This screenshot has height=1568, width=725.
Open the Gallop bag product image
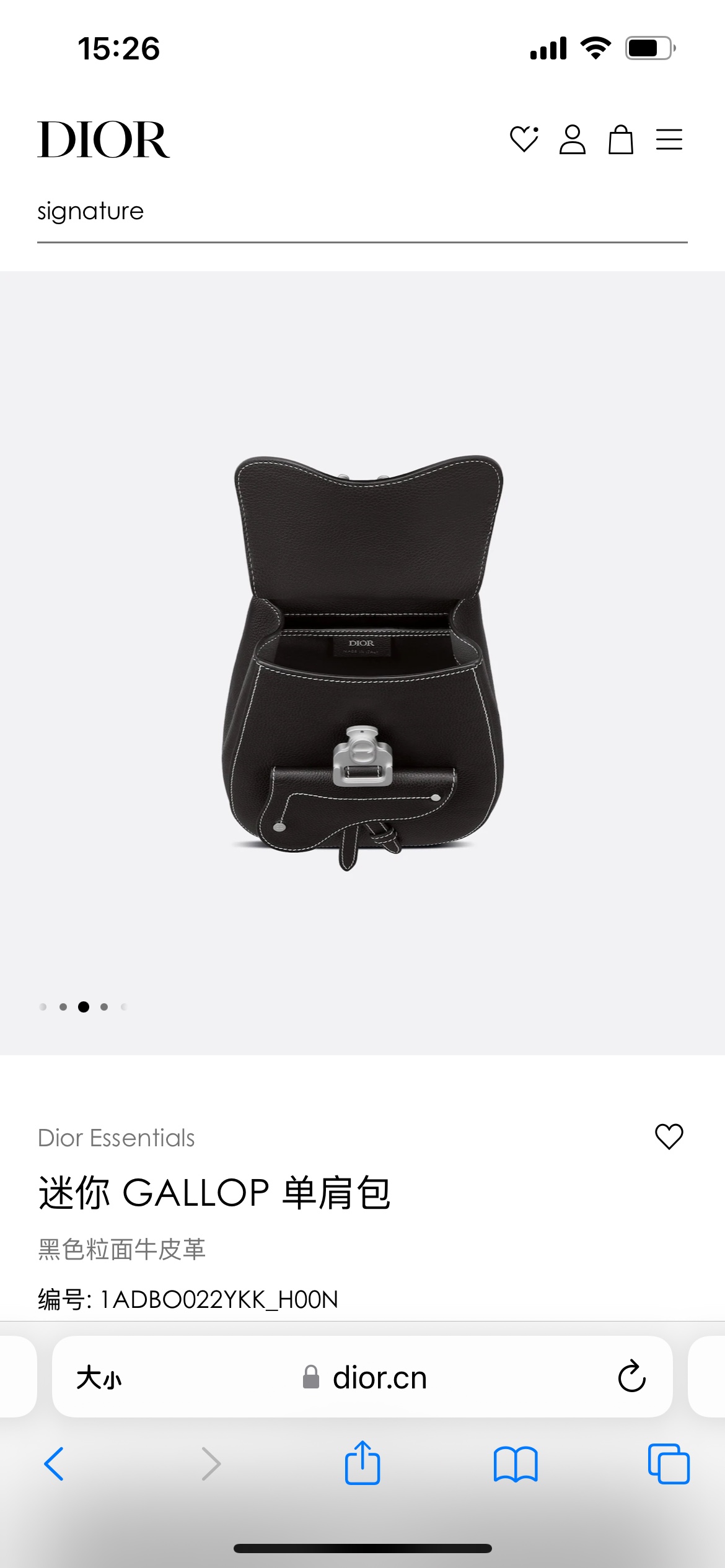pos(362,663)
